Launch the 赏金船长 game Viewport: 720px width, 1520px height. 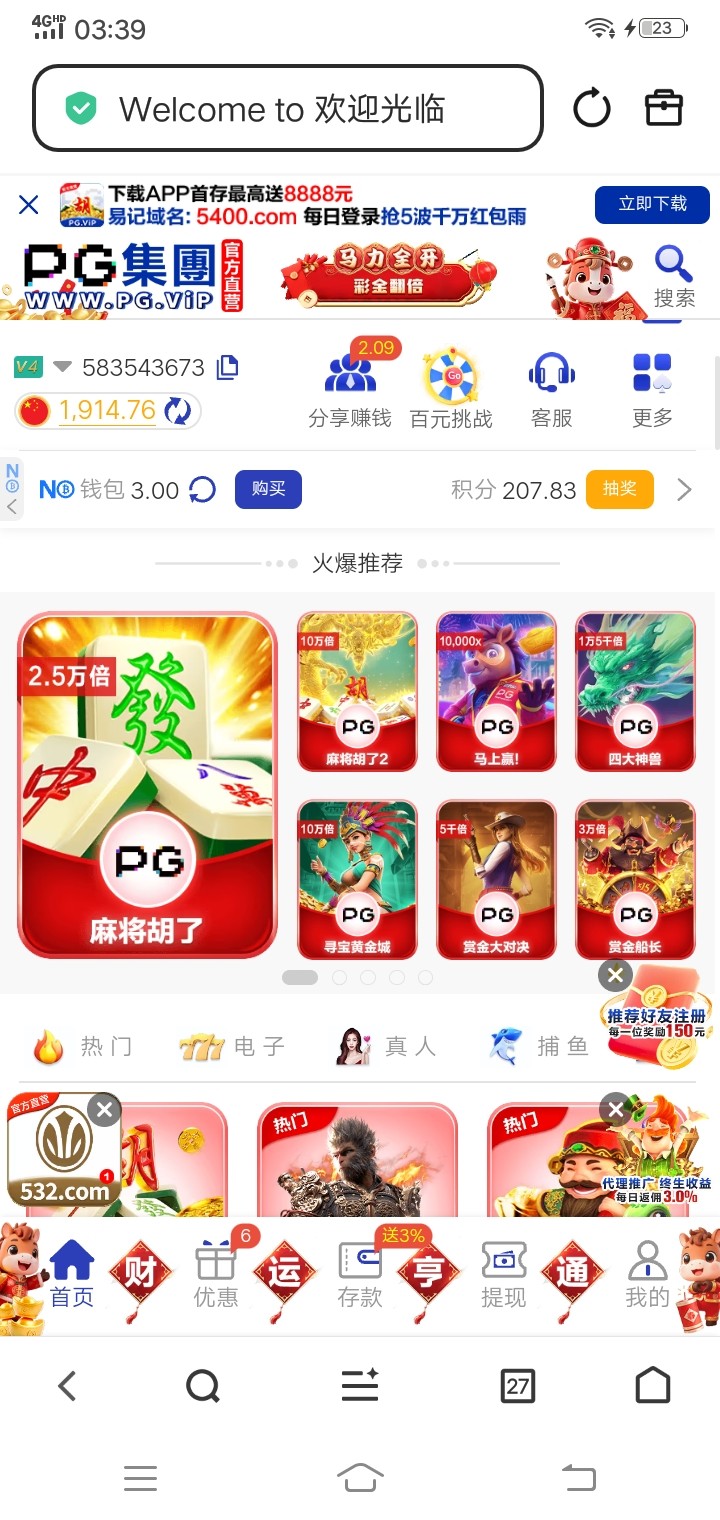click(x=635, y=879)
